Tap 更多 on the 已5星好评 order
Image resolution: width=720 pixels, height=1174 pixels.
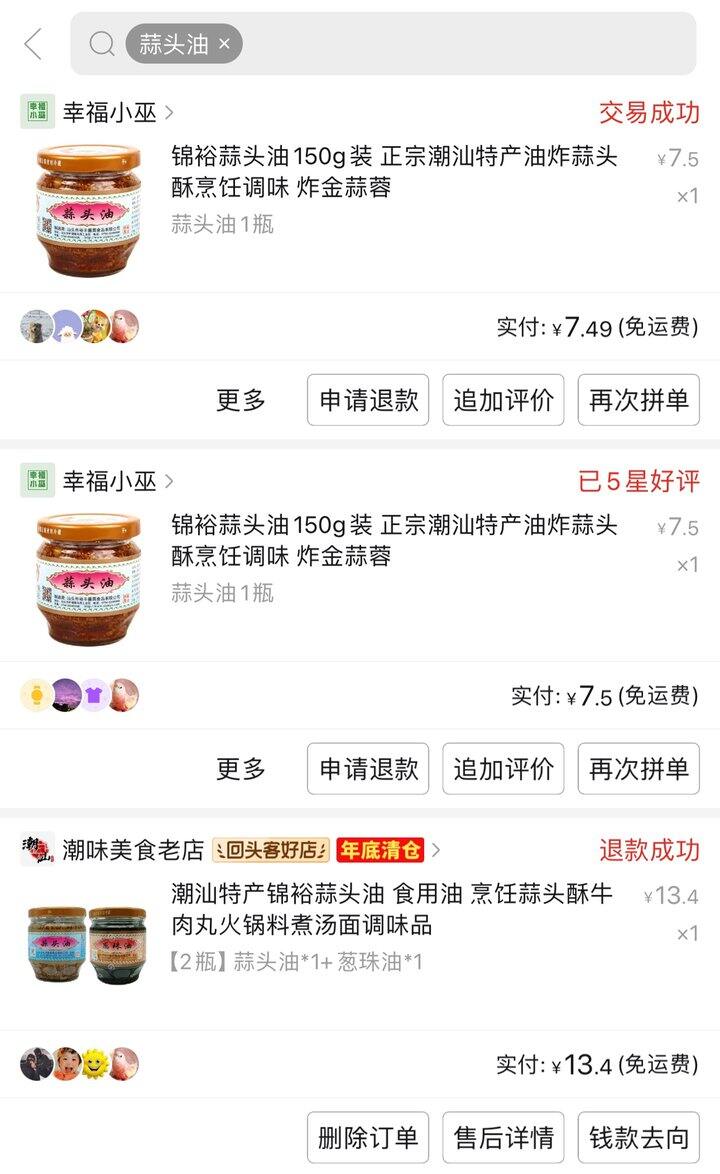(x=241, y=769)
